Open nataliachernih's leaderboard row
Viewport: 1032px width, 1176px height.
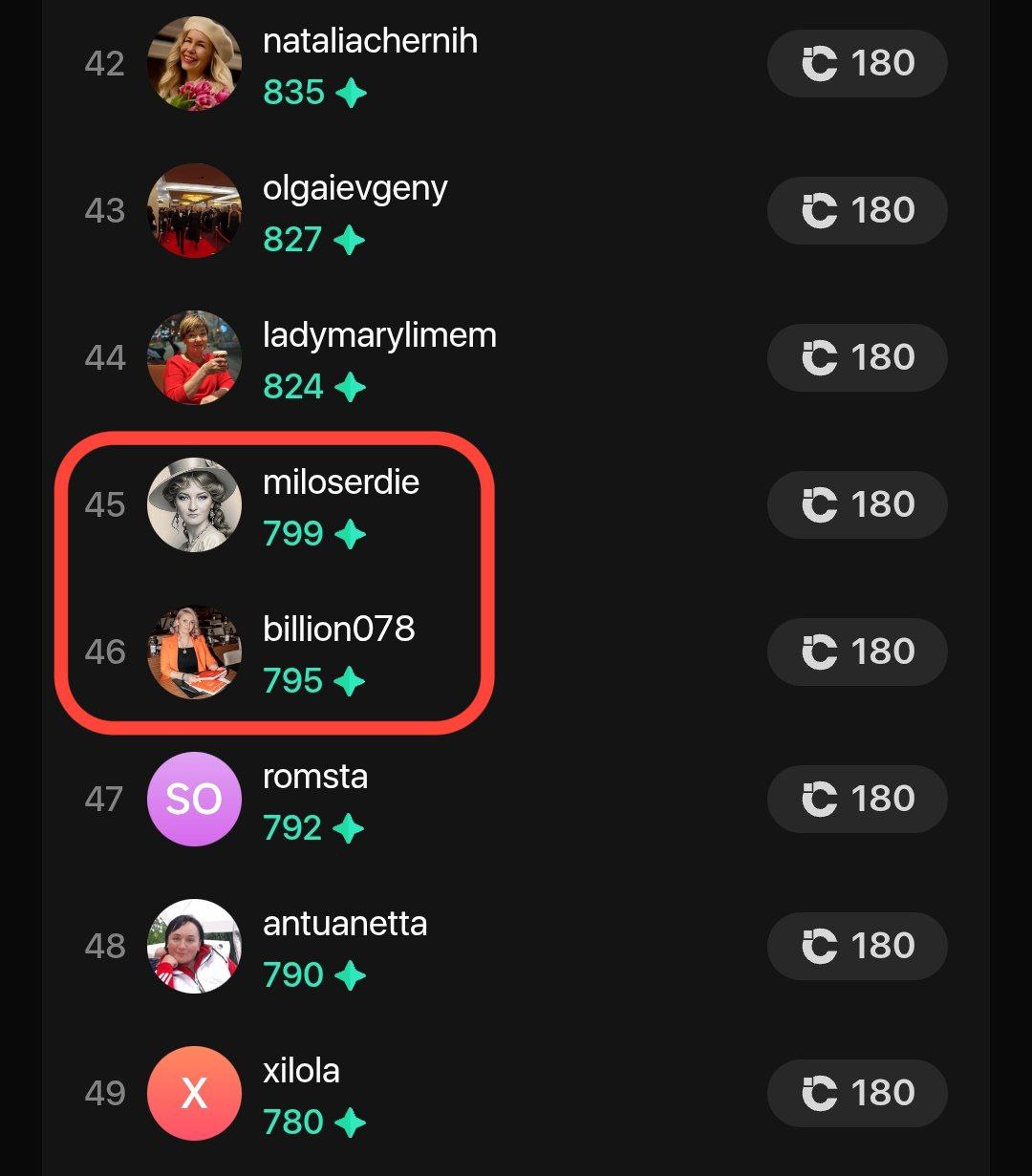point(370,63)
